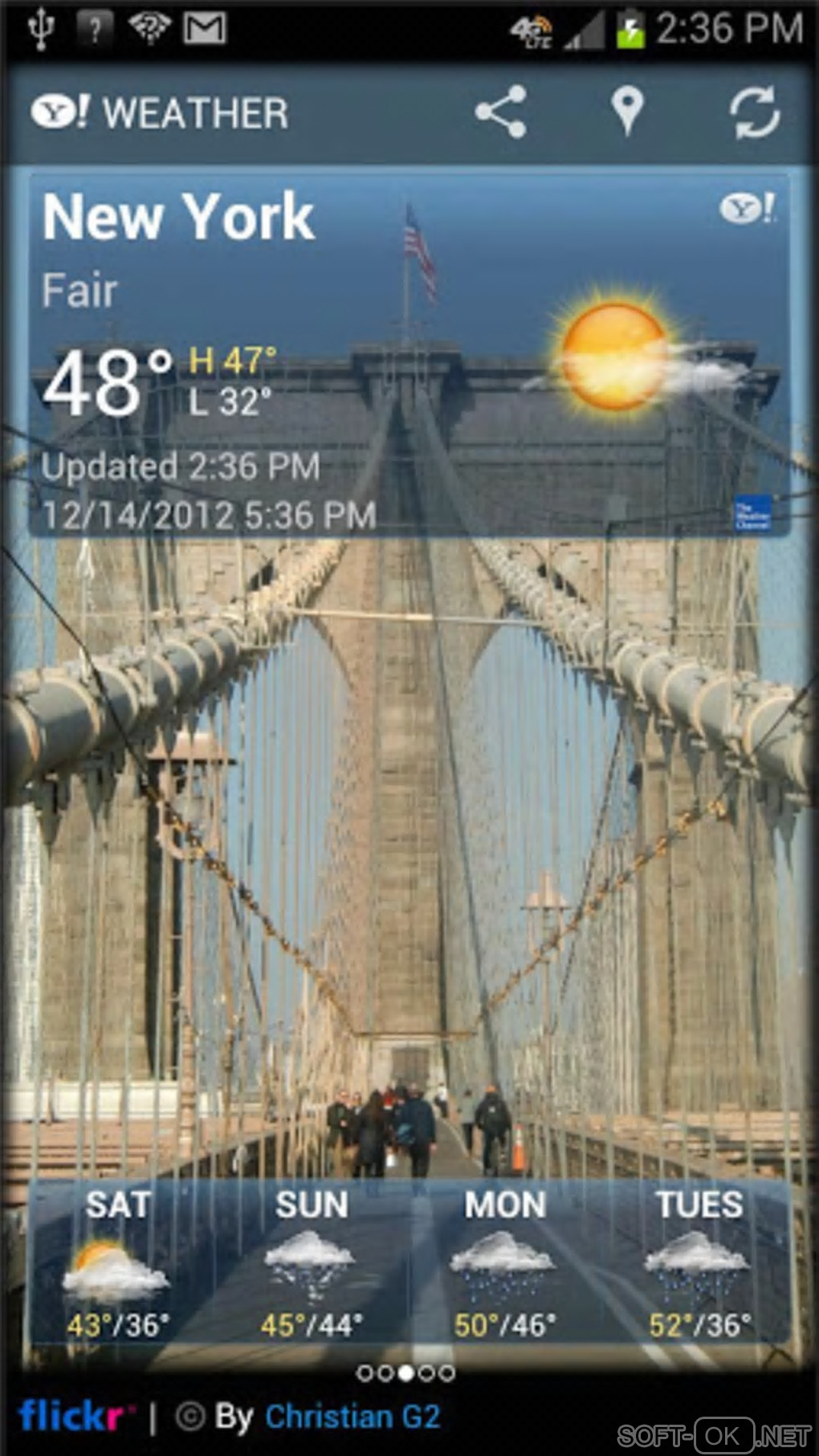Share the New York weather

point(500,112)
